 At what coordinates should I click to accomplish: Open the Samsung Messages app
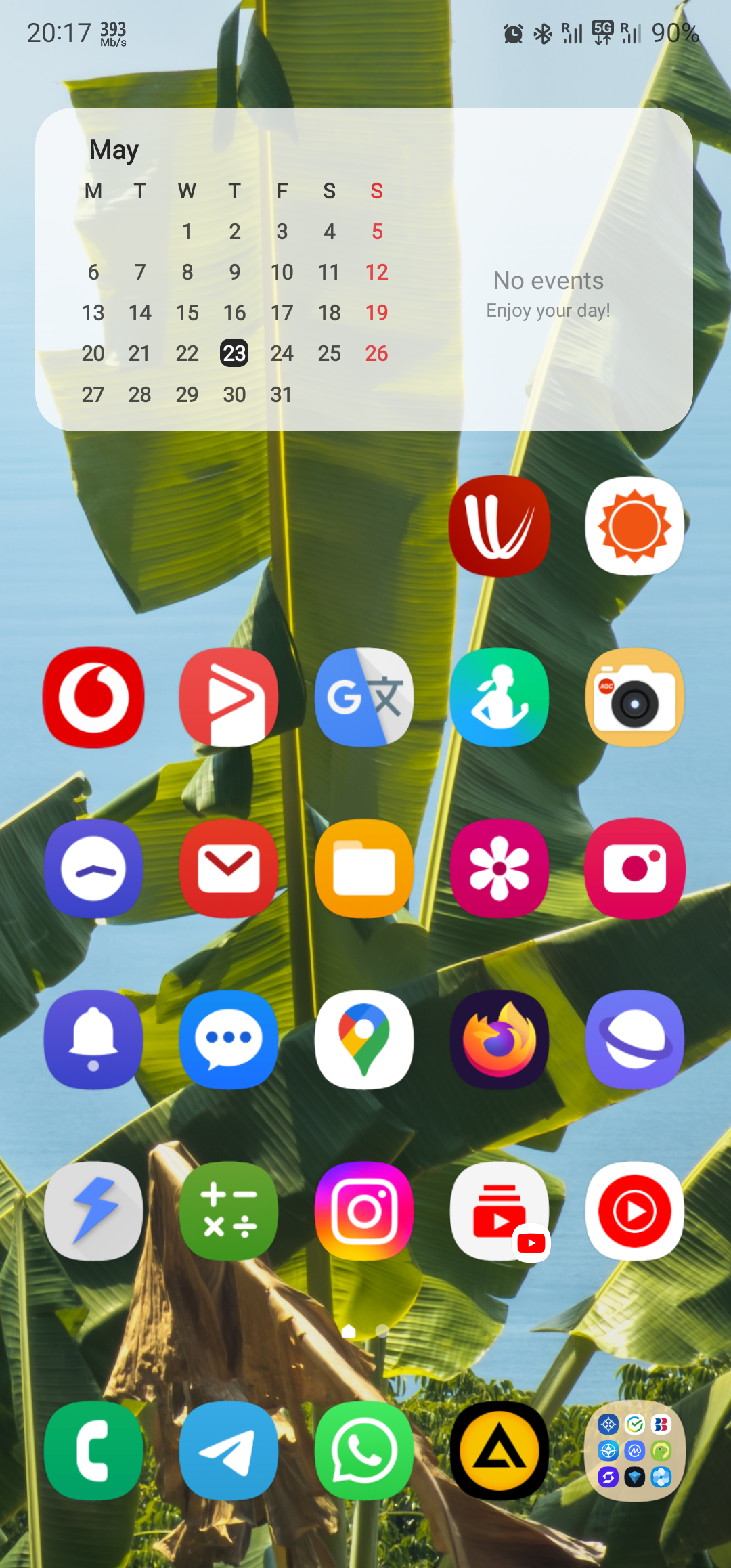[229, 1040]
